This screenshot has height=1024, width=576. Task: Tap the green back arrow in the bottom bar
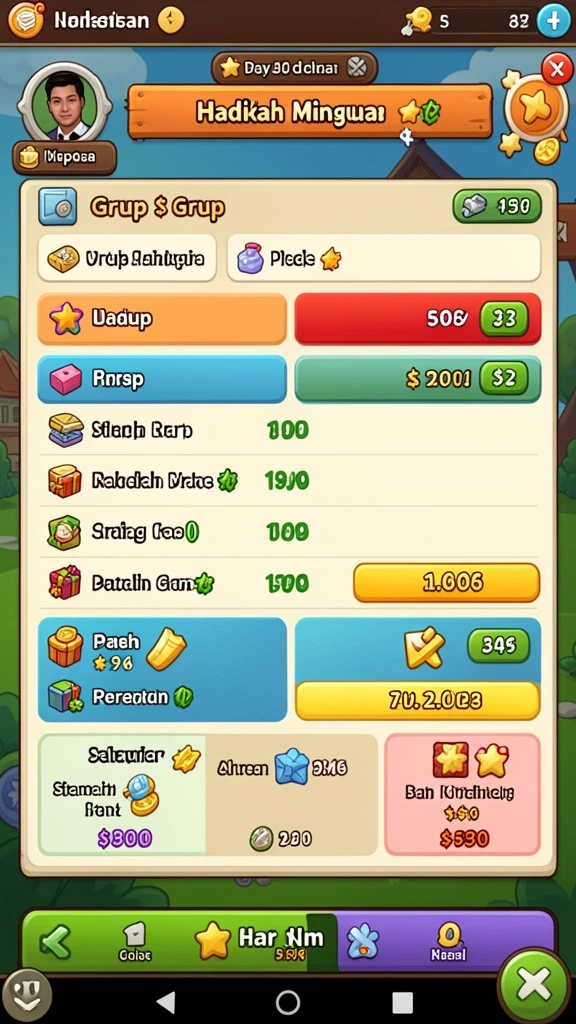pos(56,942)
